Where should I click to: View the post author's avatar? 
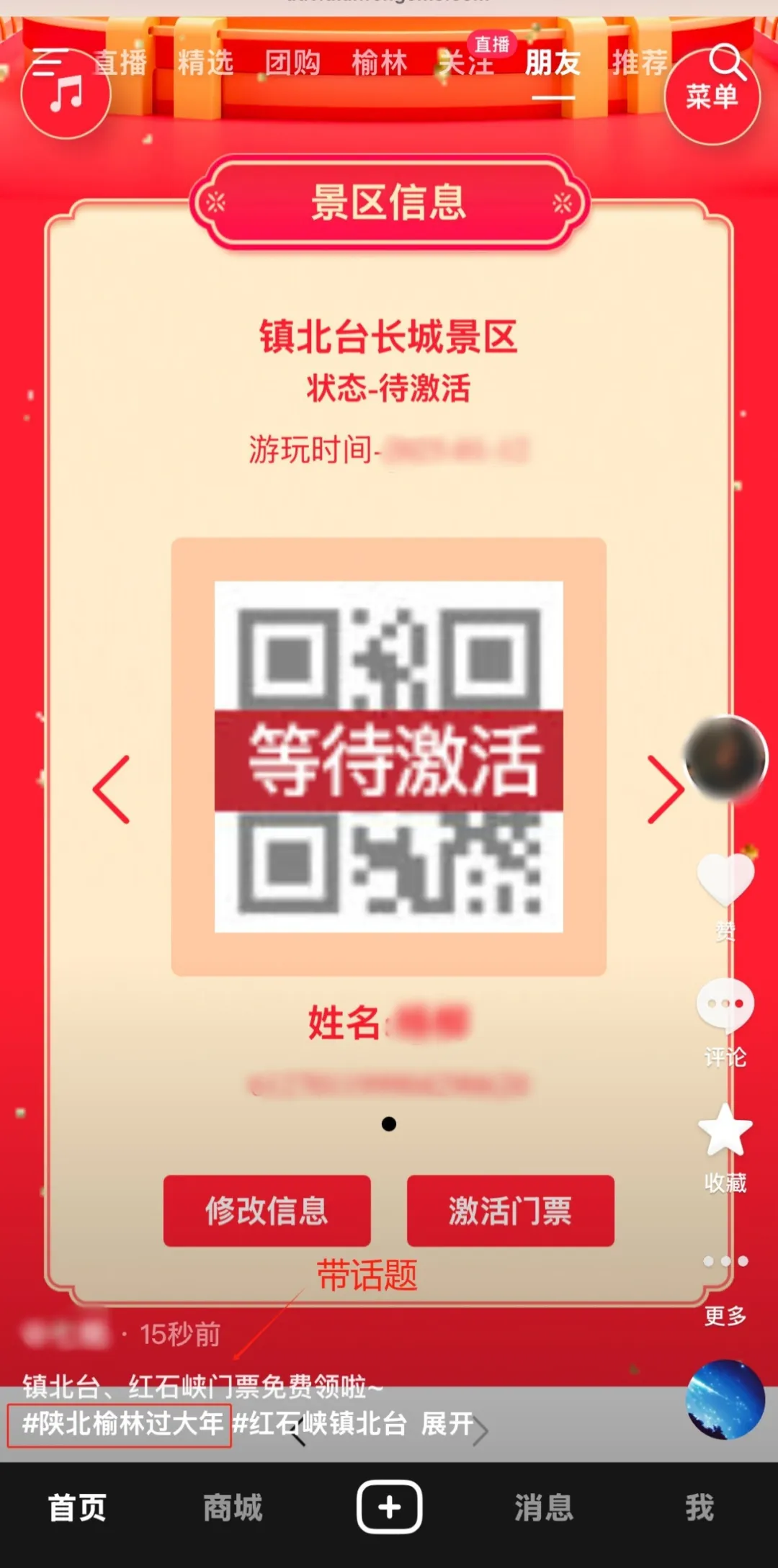725,758
